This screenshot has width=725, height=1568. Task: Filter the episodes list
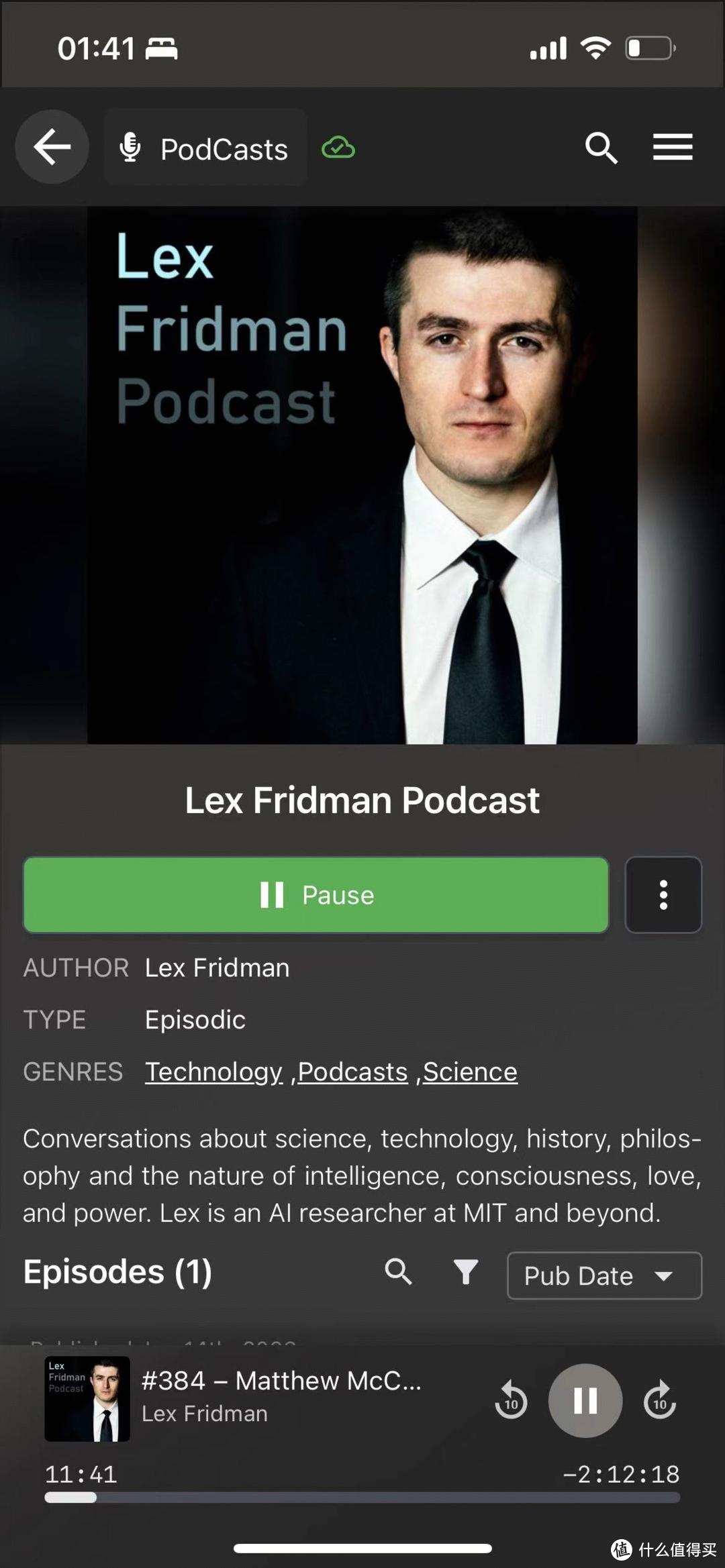click(465, 1271)
